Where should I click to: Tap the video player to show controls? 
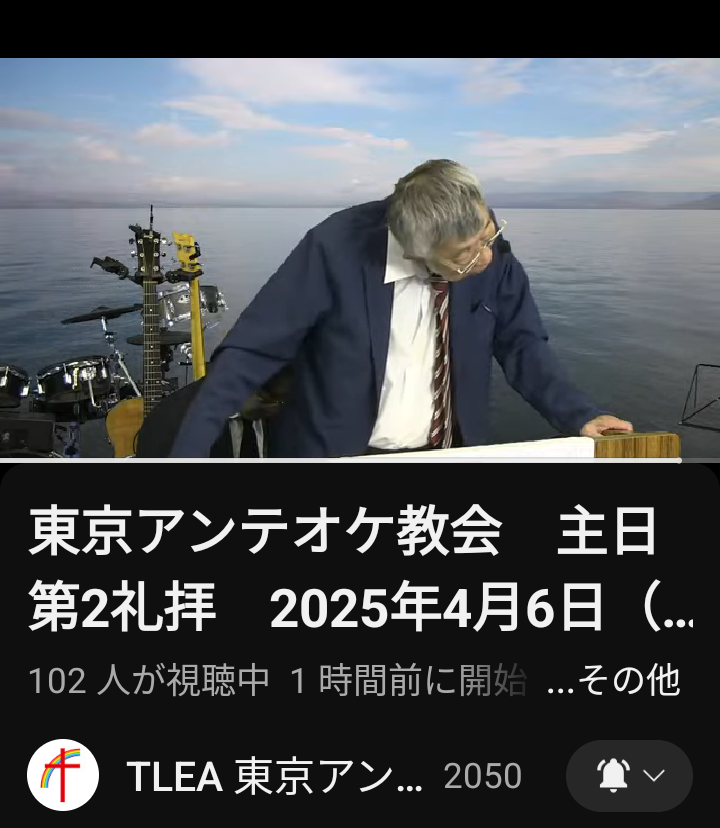360,258
